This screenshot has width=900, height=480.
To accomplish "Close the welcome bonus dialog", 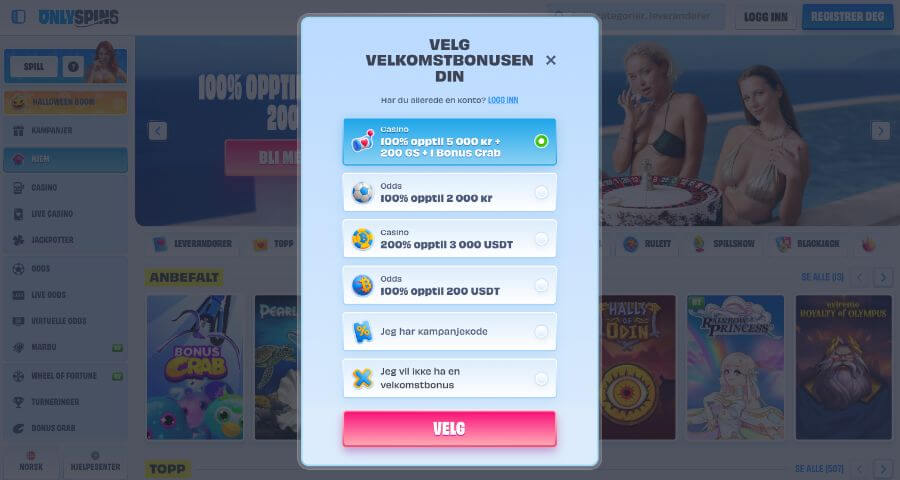I will coord(551,60).
